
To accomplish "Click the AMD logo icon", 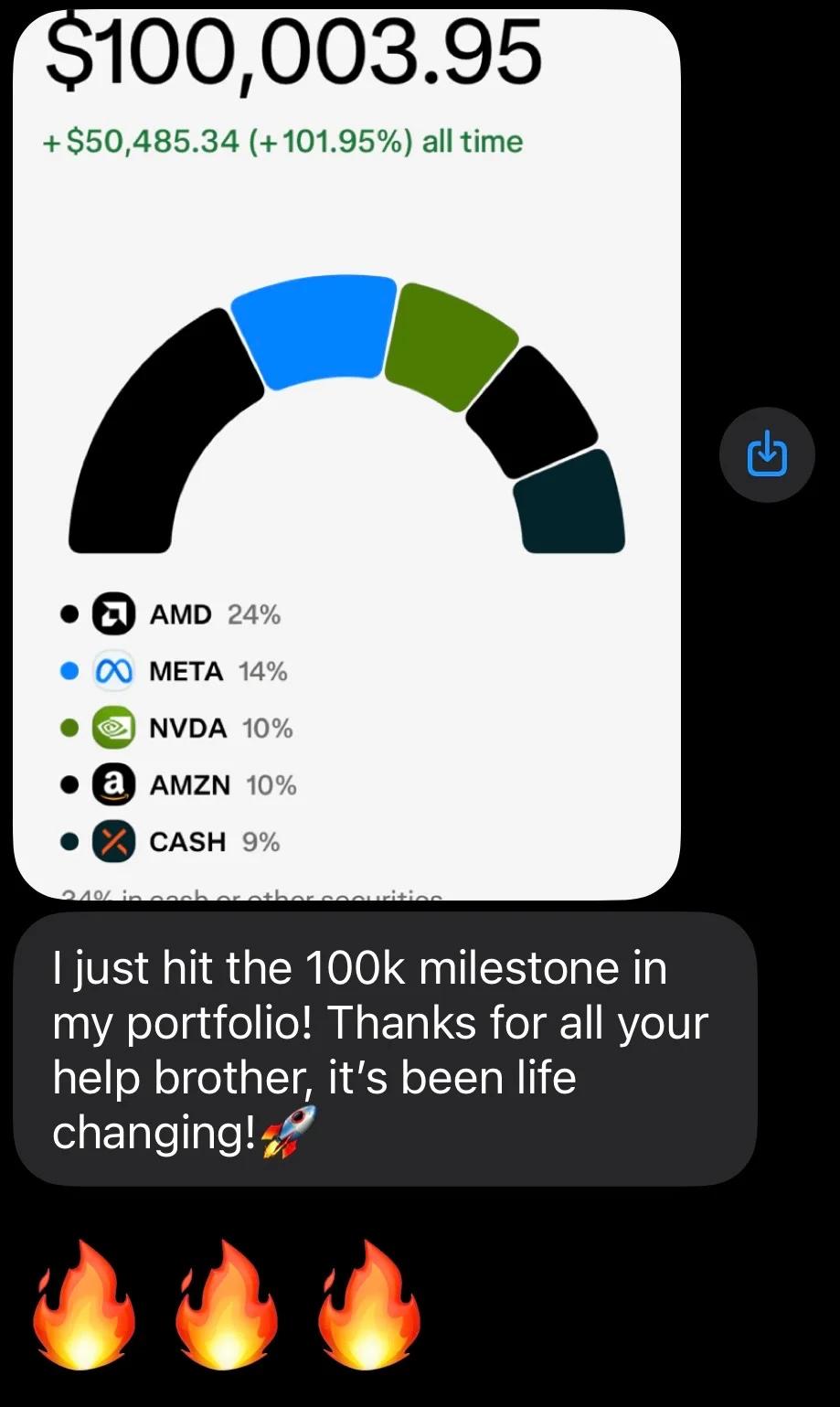I will 113,613.
